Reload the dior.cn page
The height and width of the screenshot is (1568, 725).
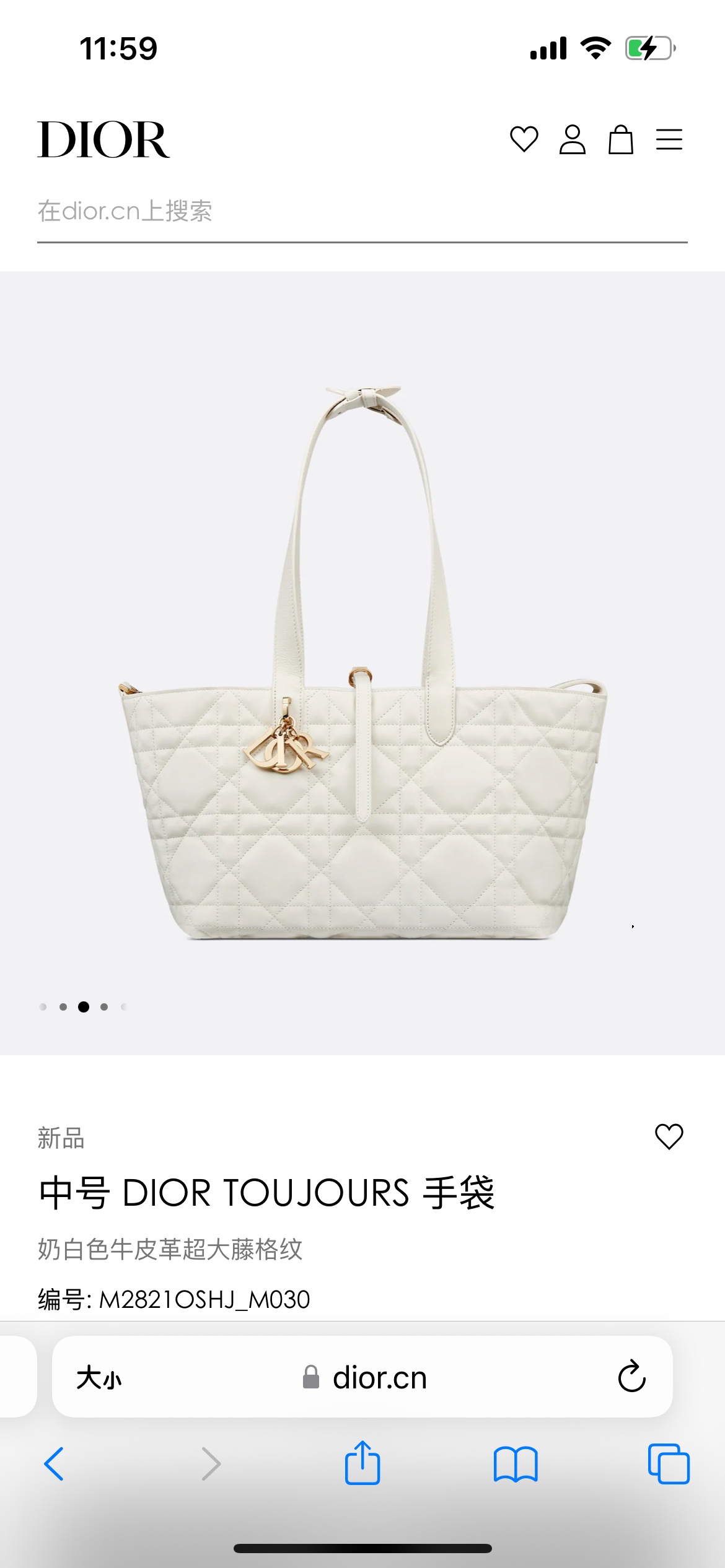pyautogui.click(x=631, y=1377)
